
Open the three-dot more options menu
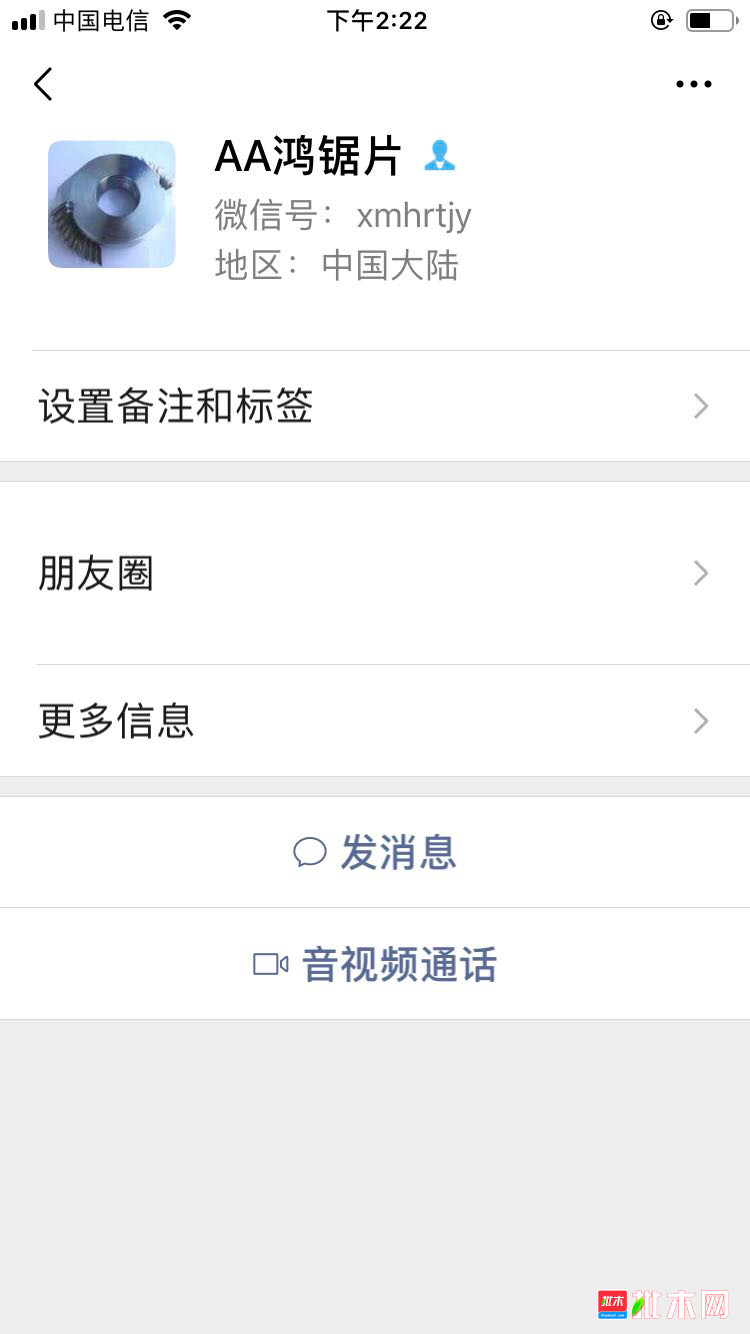point(693,85)
